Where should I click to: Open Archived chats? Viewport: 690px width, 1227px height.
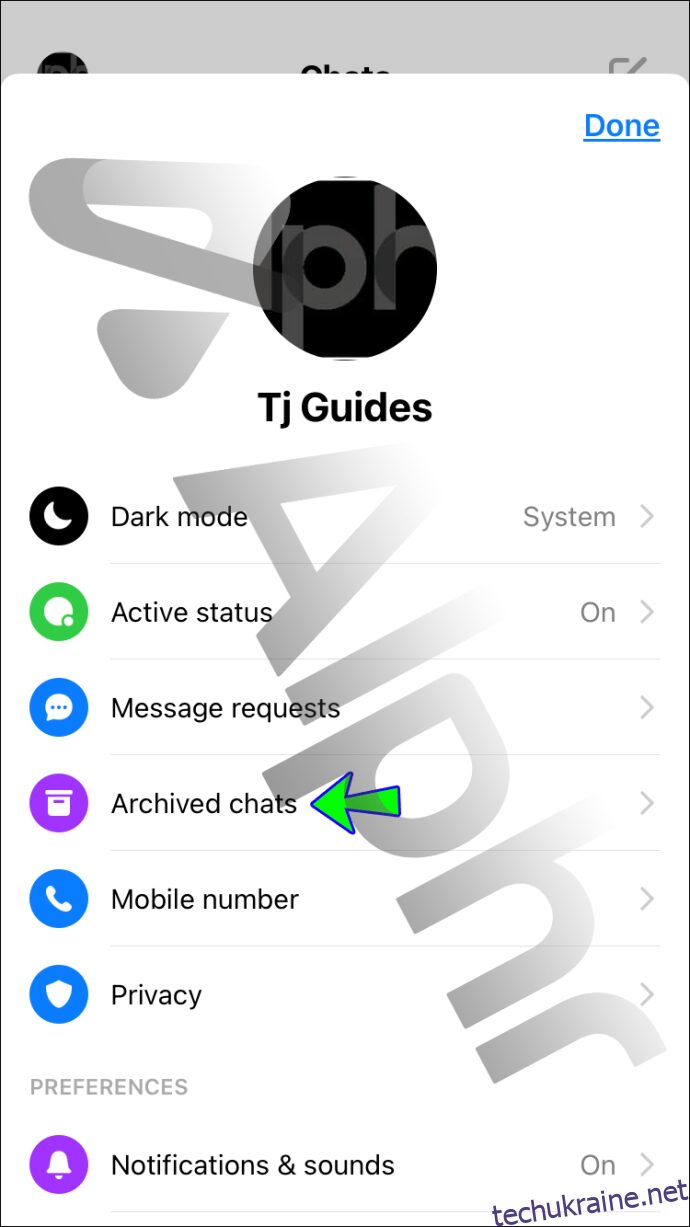(x=345, y=803)
